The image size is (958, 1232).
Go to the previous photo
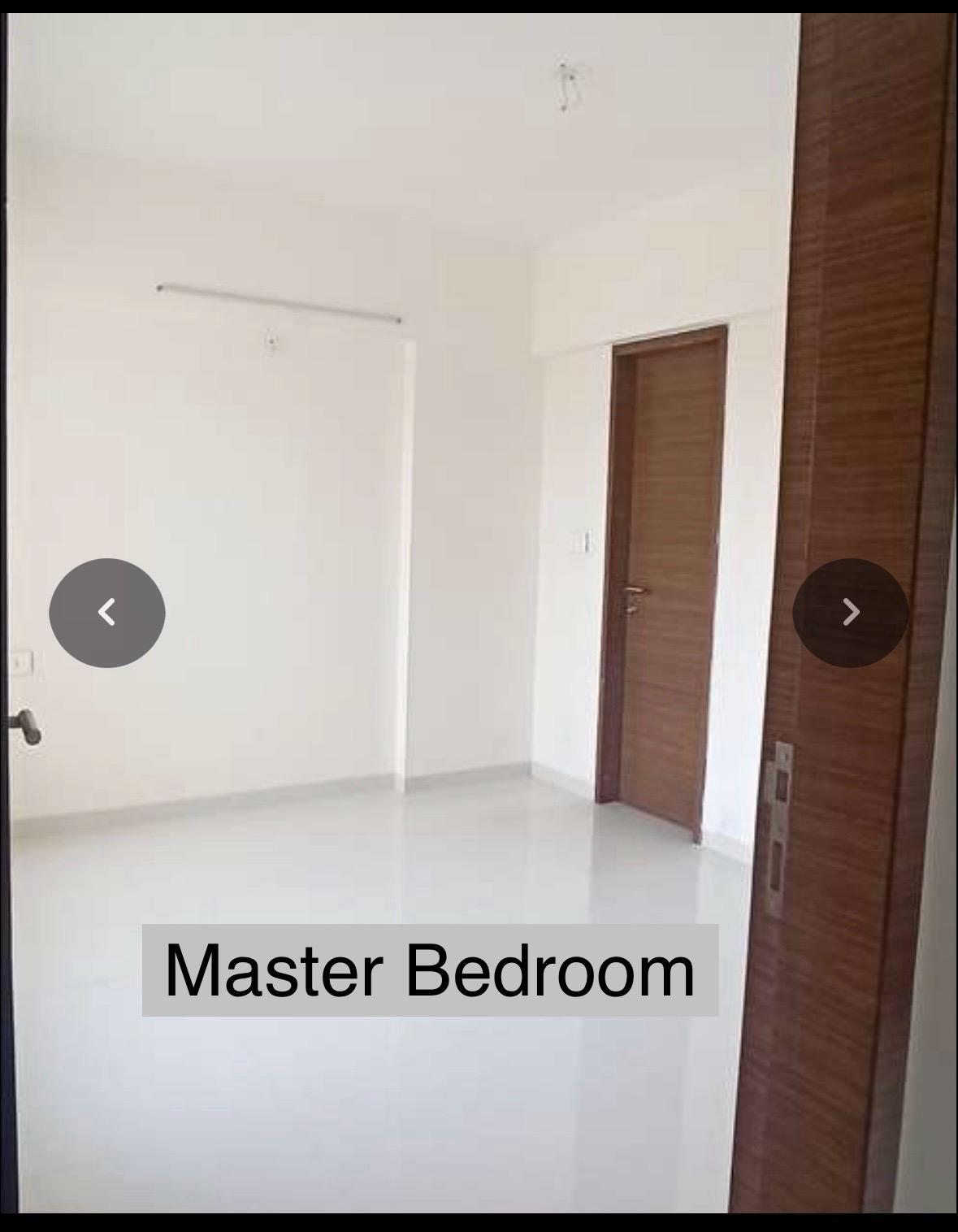(x=107, y=613)
